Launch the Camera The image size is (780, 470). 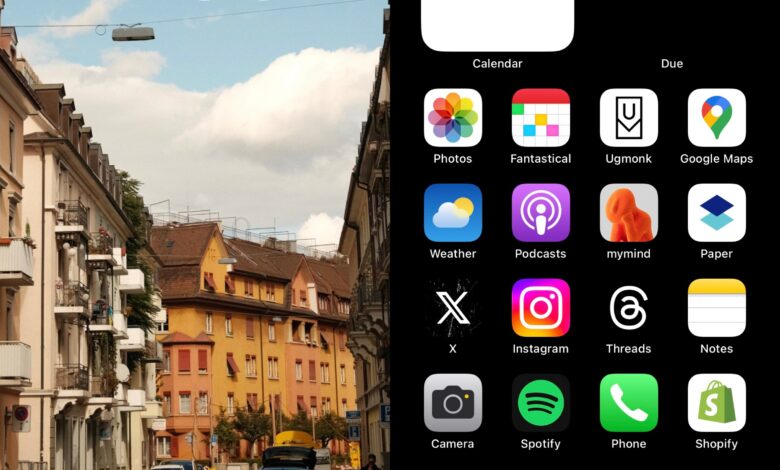coord(453,403)
